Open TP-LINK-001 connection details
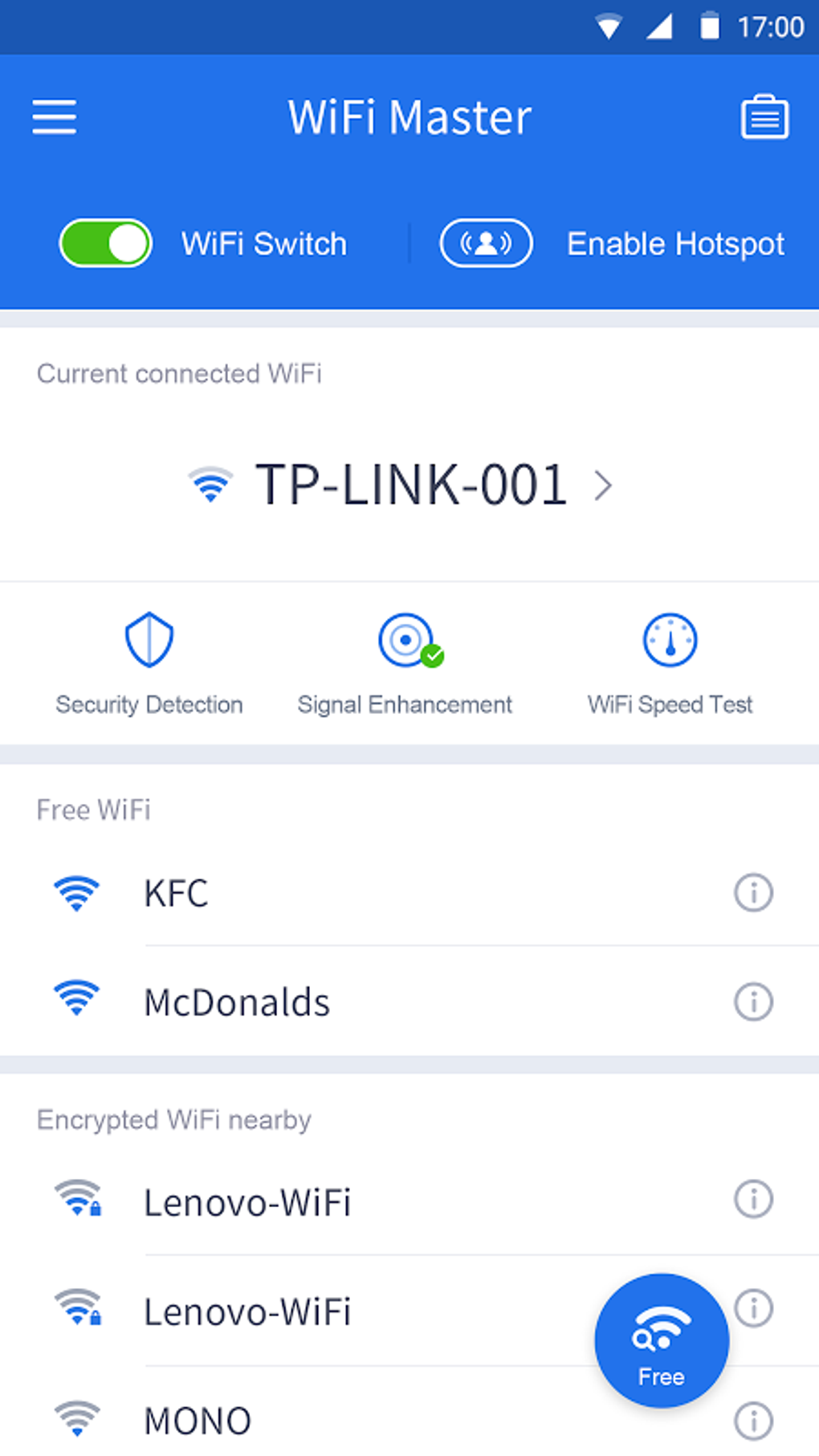 [409, 485]
